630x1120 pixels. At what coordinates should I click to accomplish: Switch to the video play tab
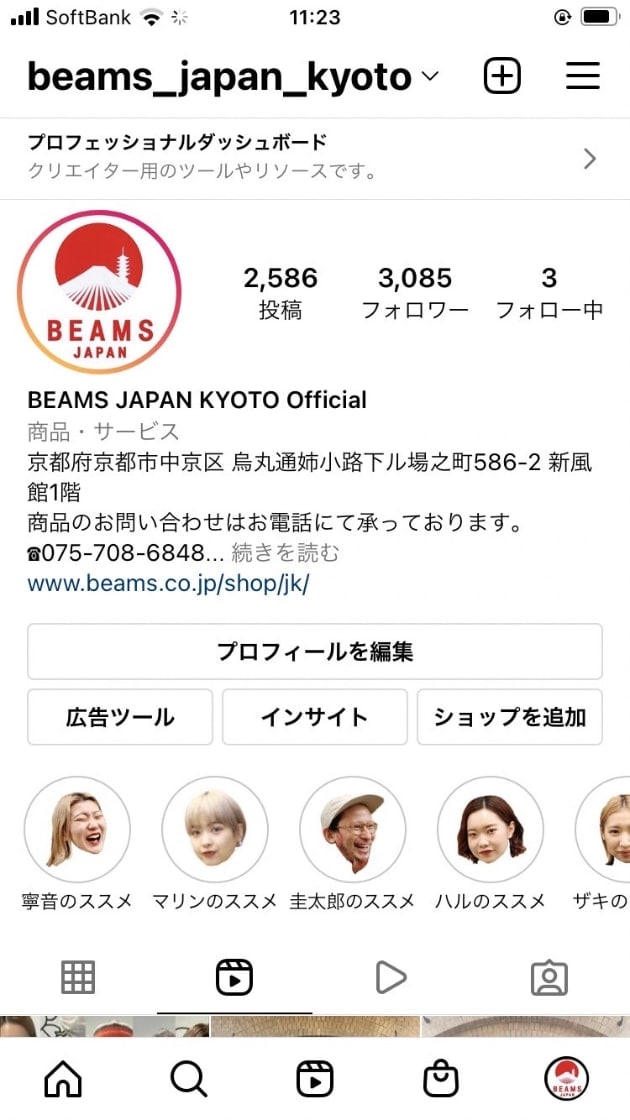(x=391, y=977)
